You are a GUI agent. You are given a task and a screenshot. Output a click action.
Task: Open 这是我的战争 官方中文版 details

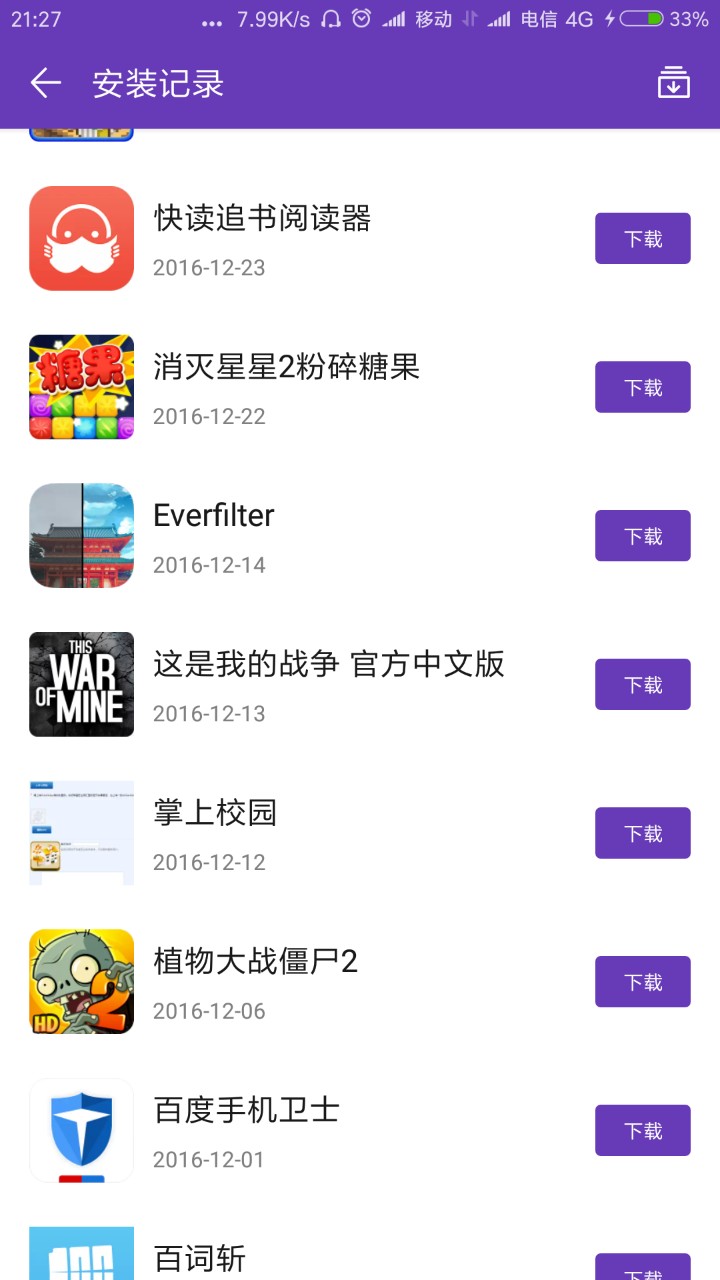(328, 664)
